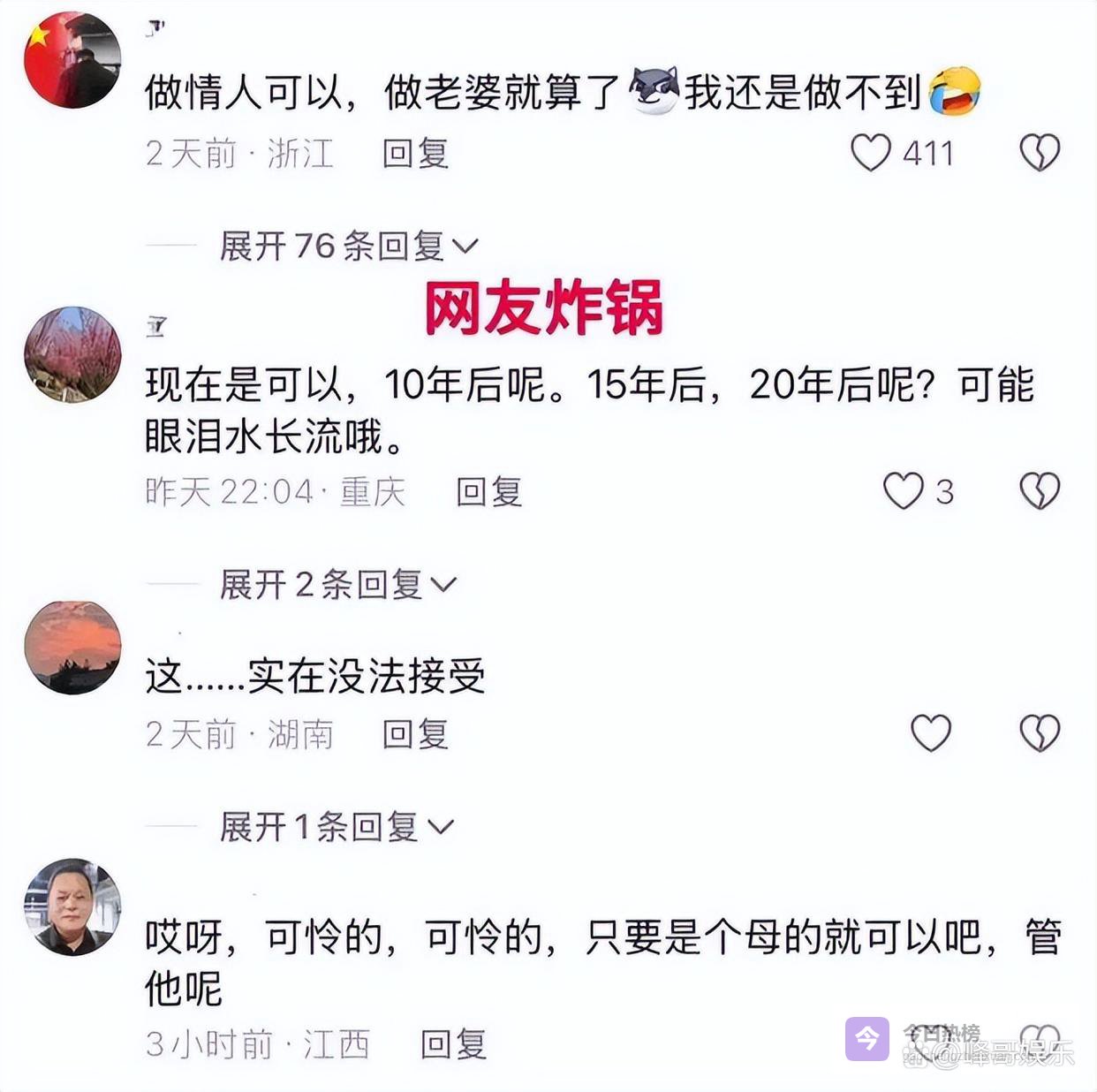Screen dimensions: 1097x1092
Task: Expand the 76 replies
Action: 348,246
